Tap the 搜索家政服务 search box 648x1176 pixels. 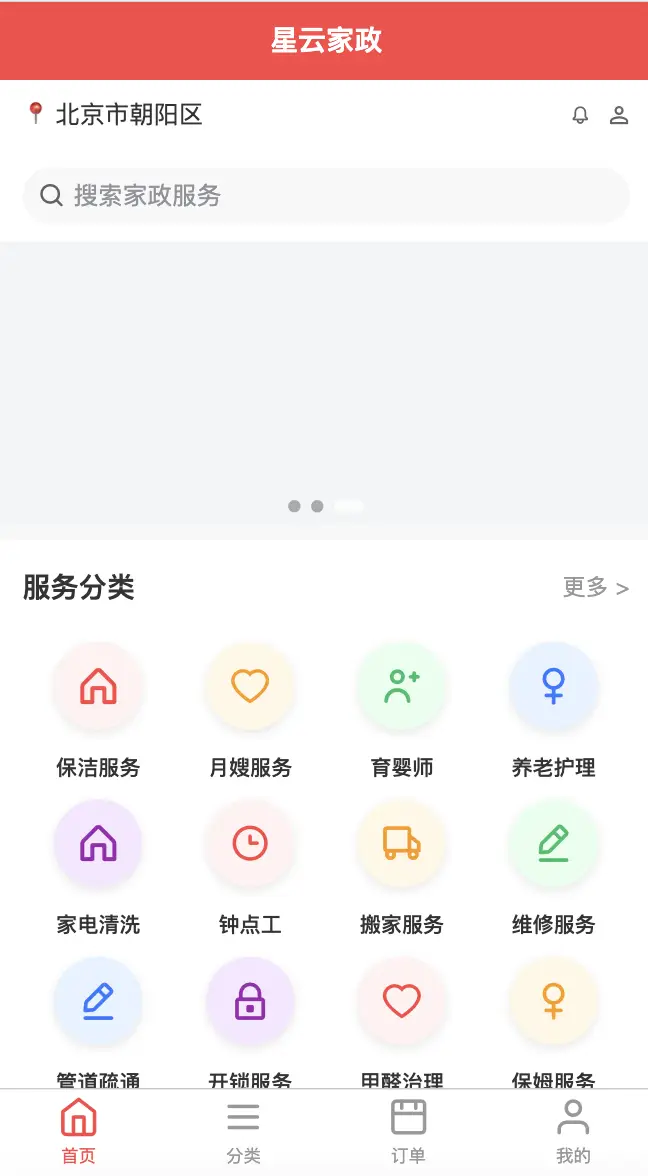[x=326, y=196]
